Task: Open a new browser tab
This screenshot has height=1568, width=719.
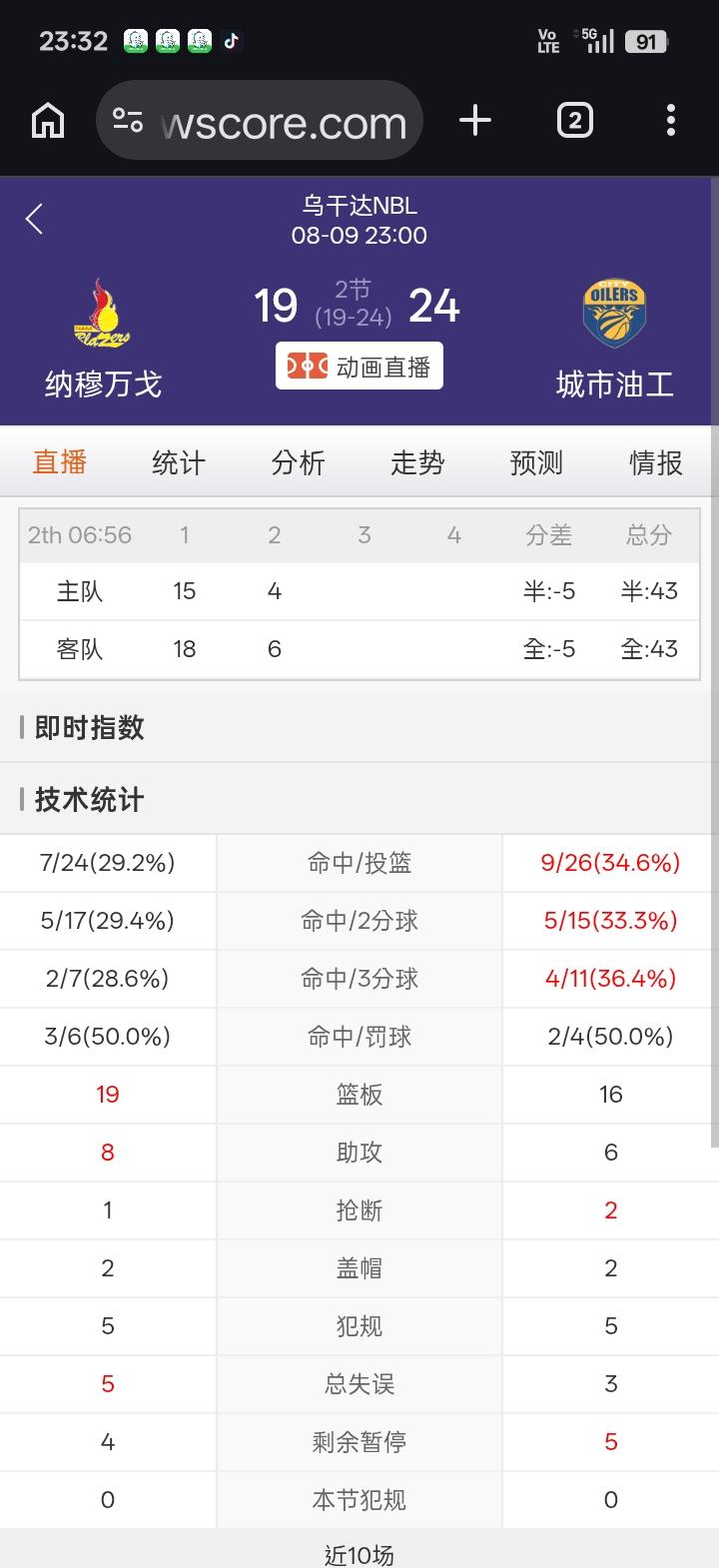Action: click(x=475, y=121)
